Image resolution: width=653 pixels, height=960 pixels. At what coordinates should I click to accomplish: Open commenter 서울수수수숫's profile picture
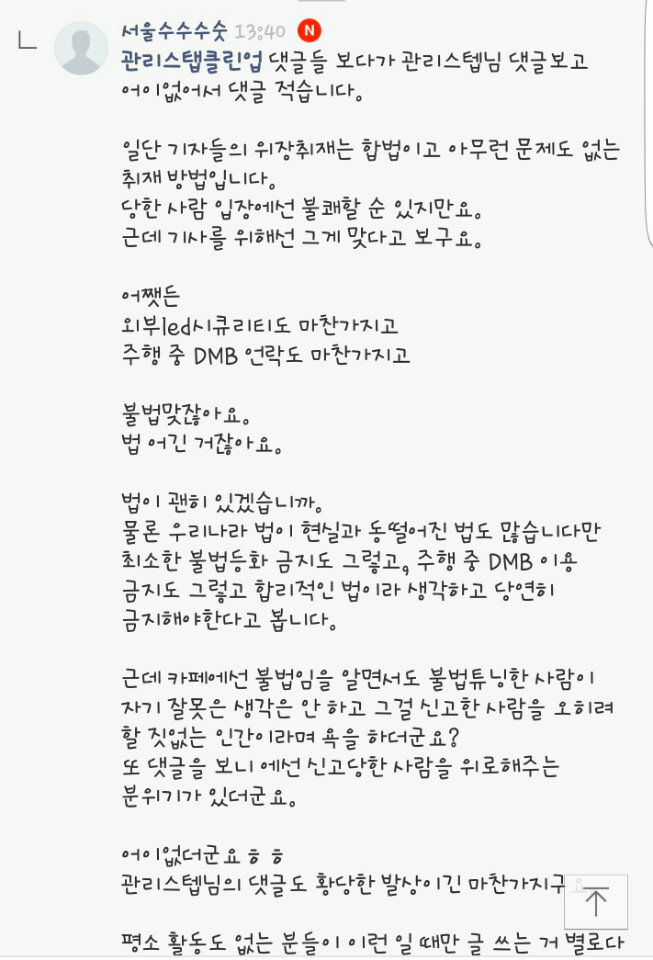81,48
